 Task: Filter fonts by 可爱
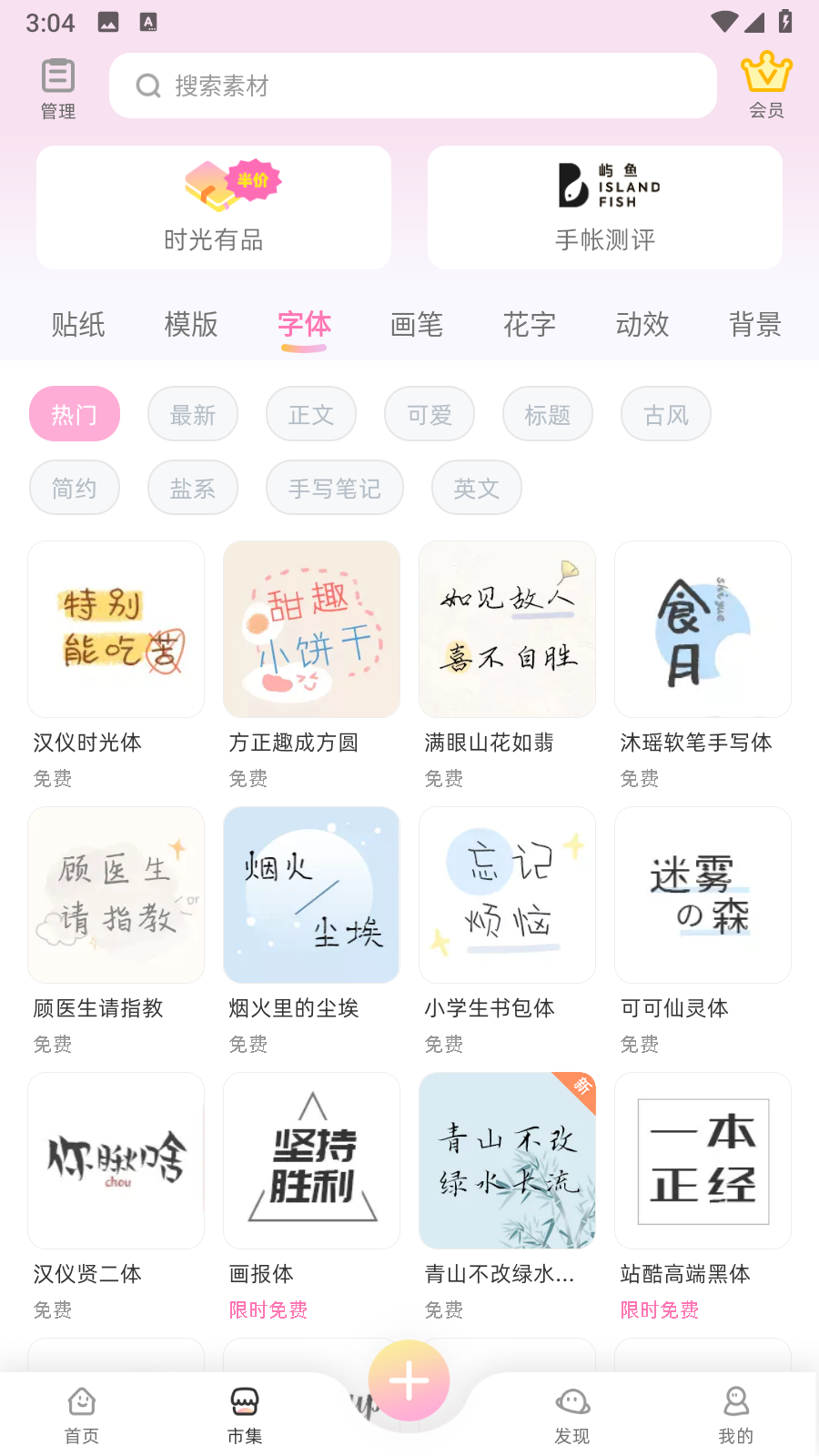[430, 414]
